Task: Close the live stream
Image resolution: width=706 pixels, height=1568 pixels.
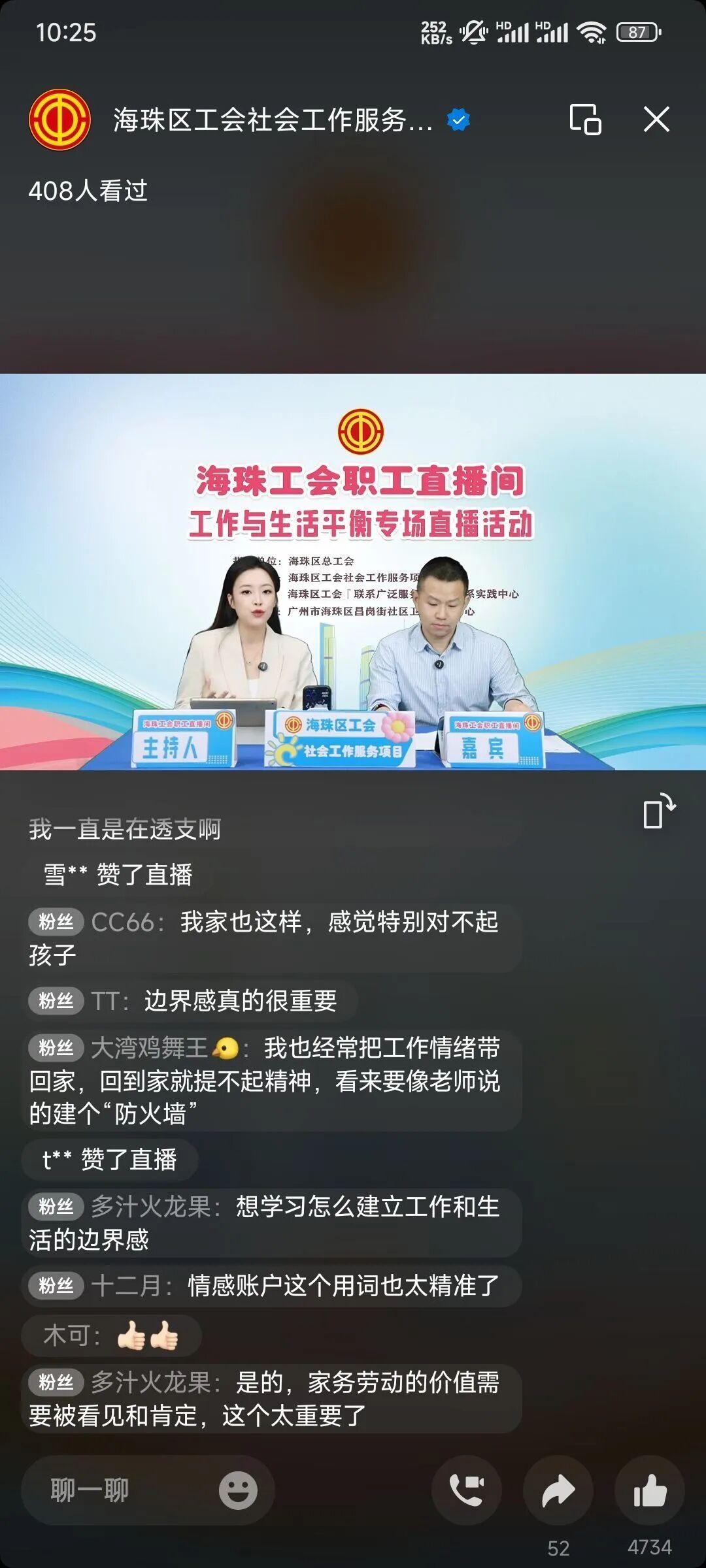Action: pyautogui.click(x=656, y=120)
